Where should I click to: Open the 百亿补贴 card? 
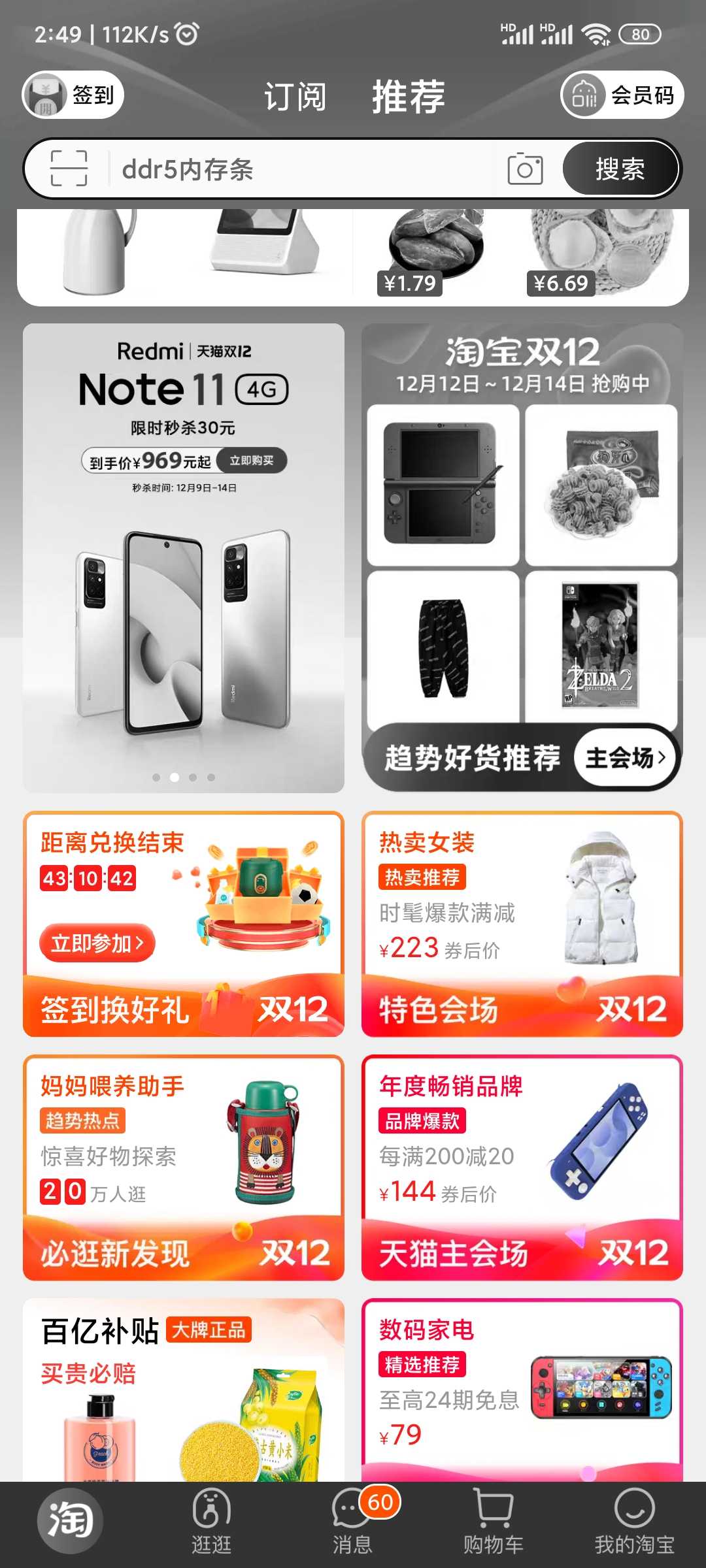184,1390
